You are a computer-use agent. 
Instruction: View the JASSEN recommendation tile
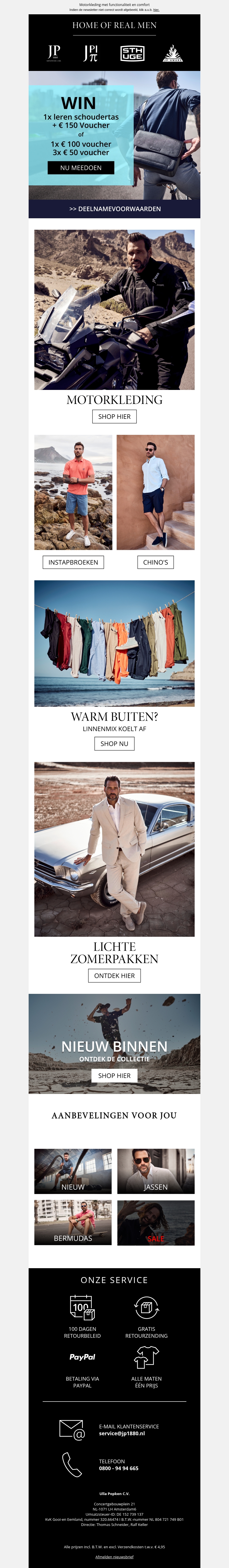click(x=155, y=1171)
